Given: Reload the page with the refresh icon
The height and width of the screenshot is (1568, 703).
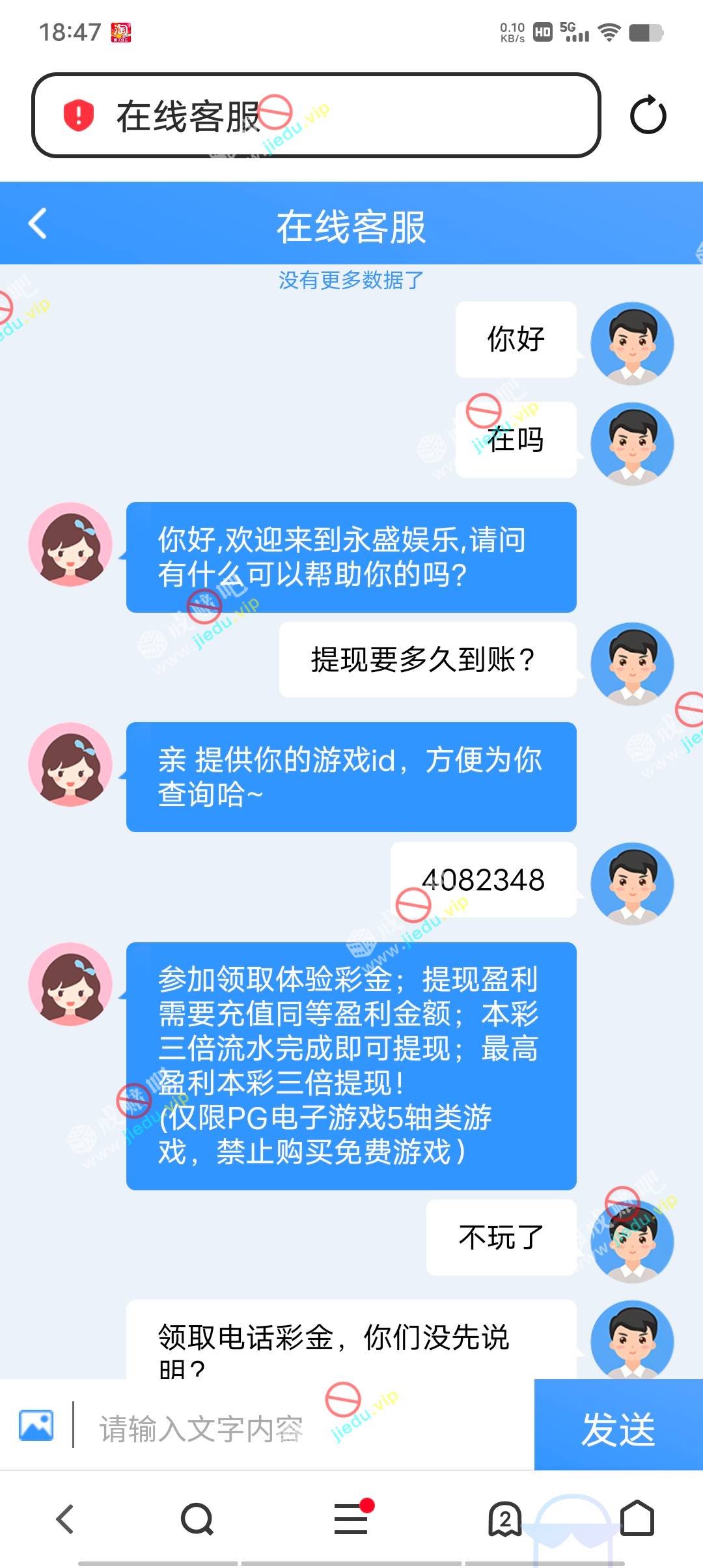Looking at the screenshot, I should 648,115.
